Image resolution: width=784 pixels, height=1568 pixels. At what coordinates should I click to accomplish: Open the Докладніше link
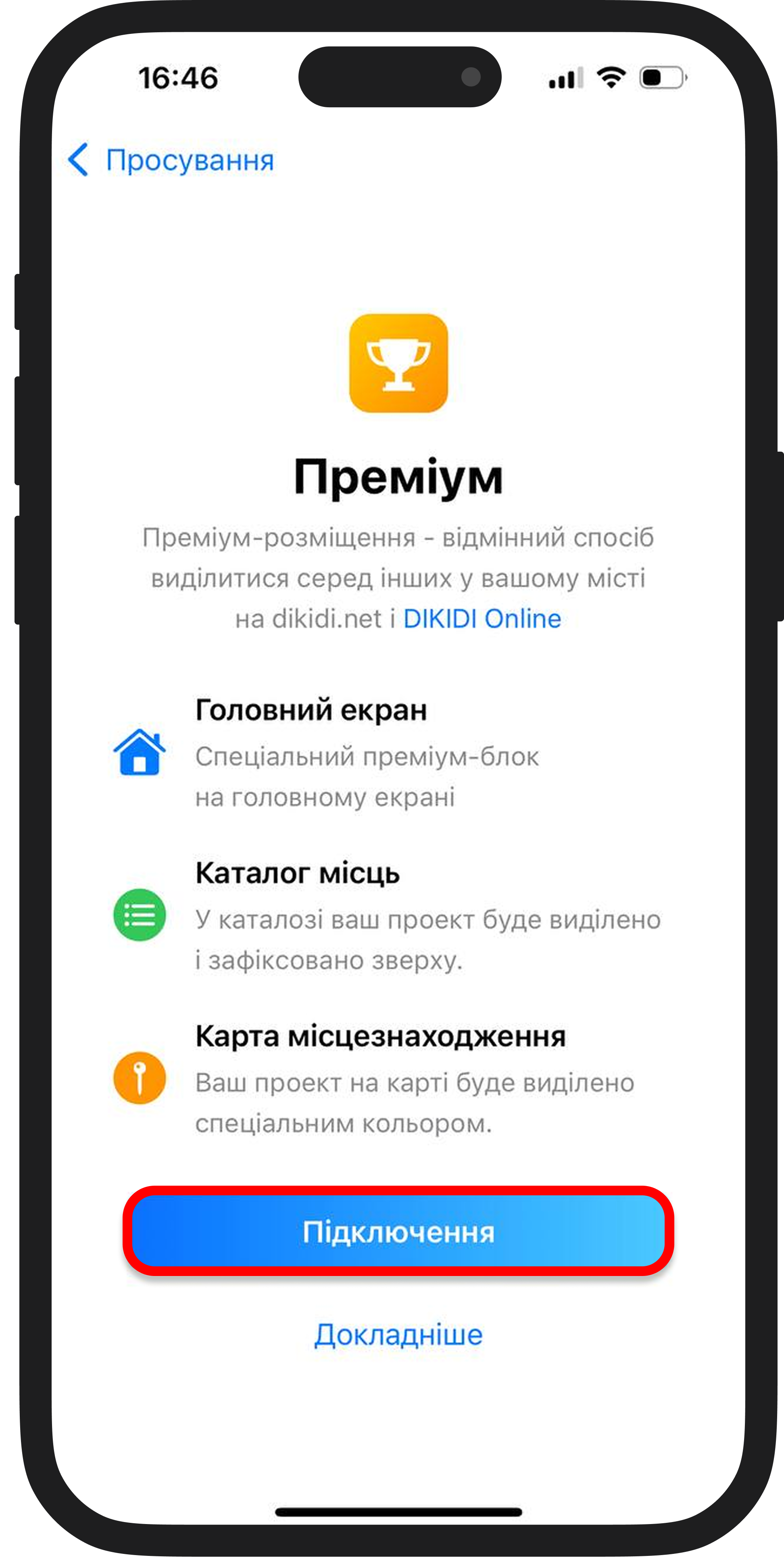click(398, 1335)
